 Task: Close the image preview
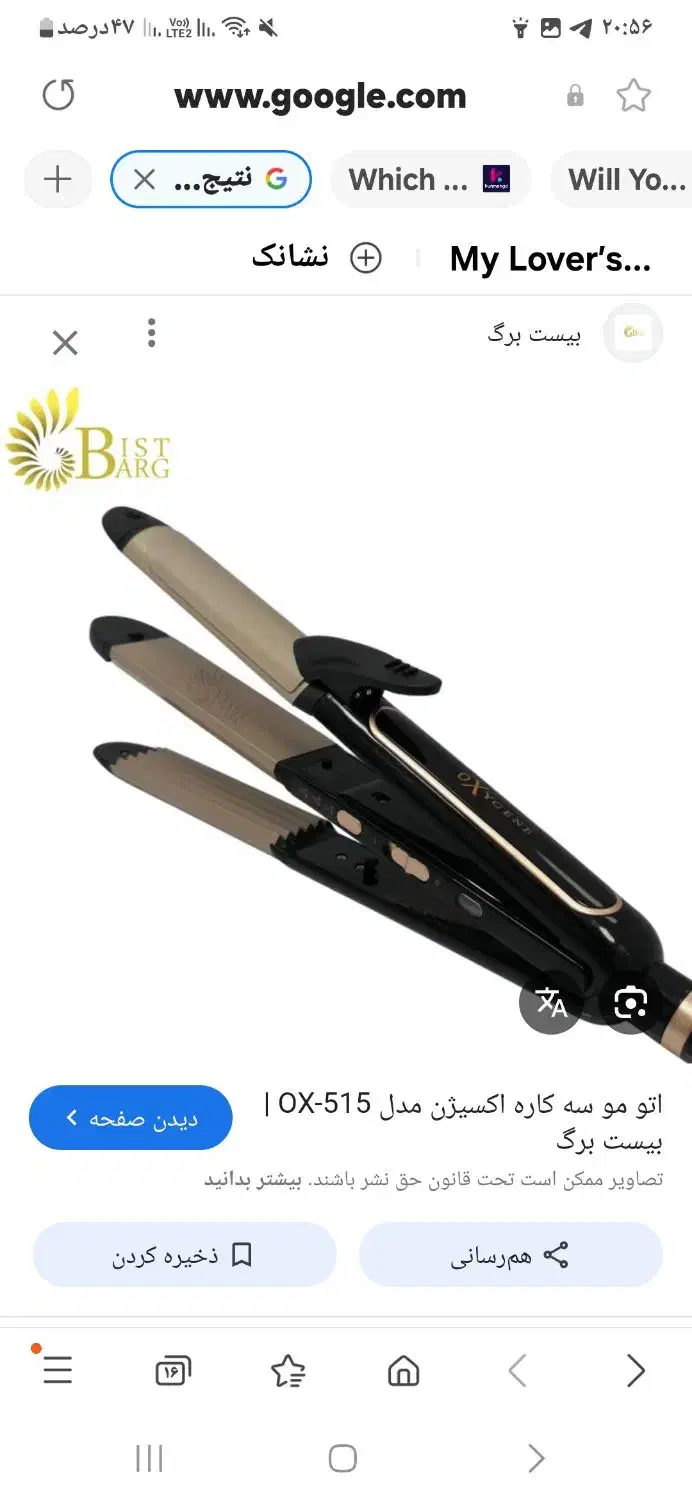point(65,344)
